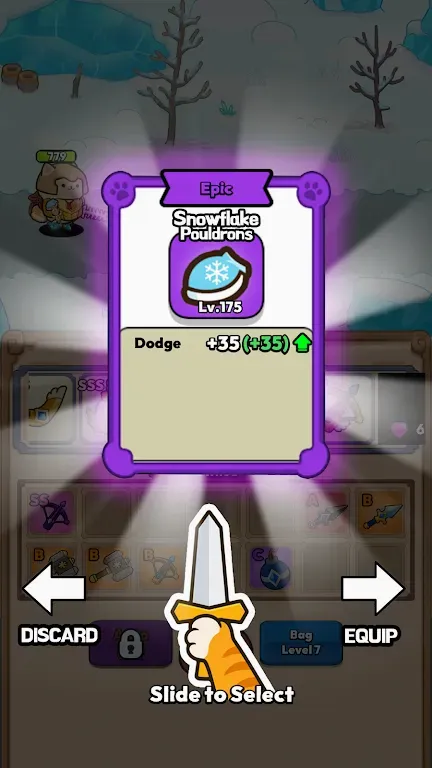Tap the Bag Level 7 button
The height and width of the screenshot is (768, 432).
301,643
